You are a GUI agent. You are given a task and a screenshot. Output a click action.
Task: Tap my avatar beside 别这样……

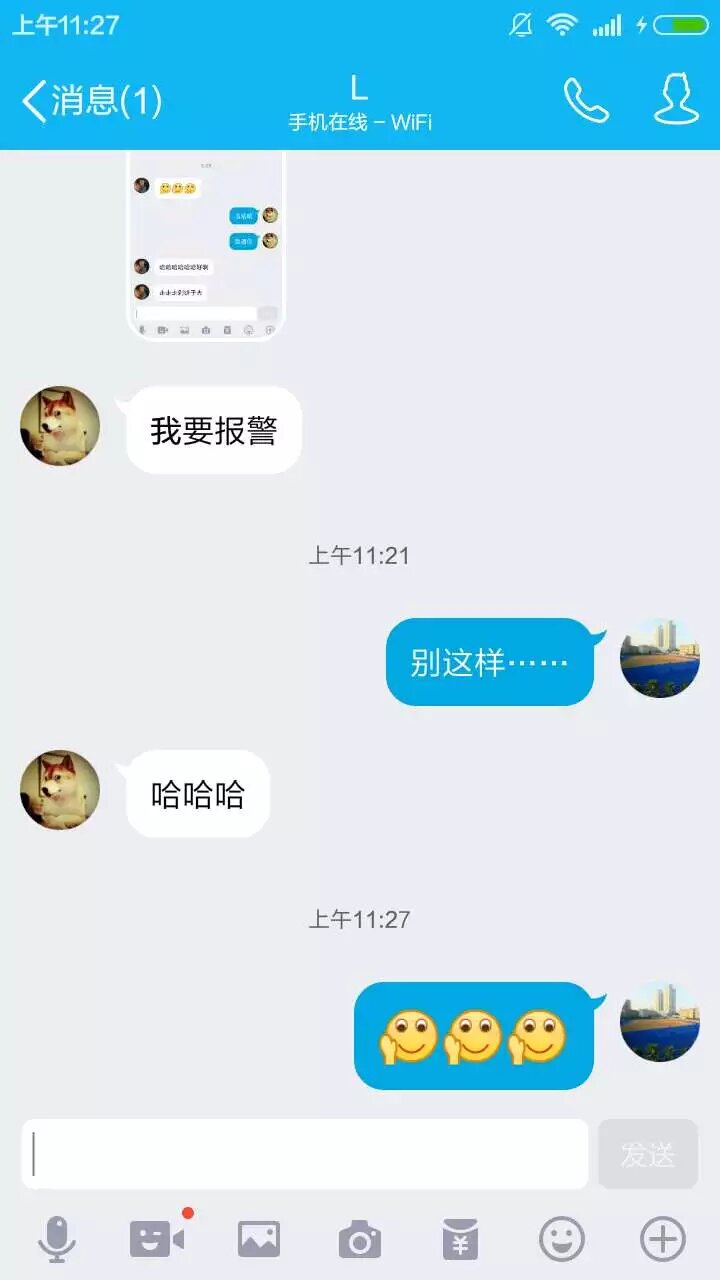coord(660,658)
